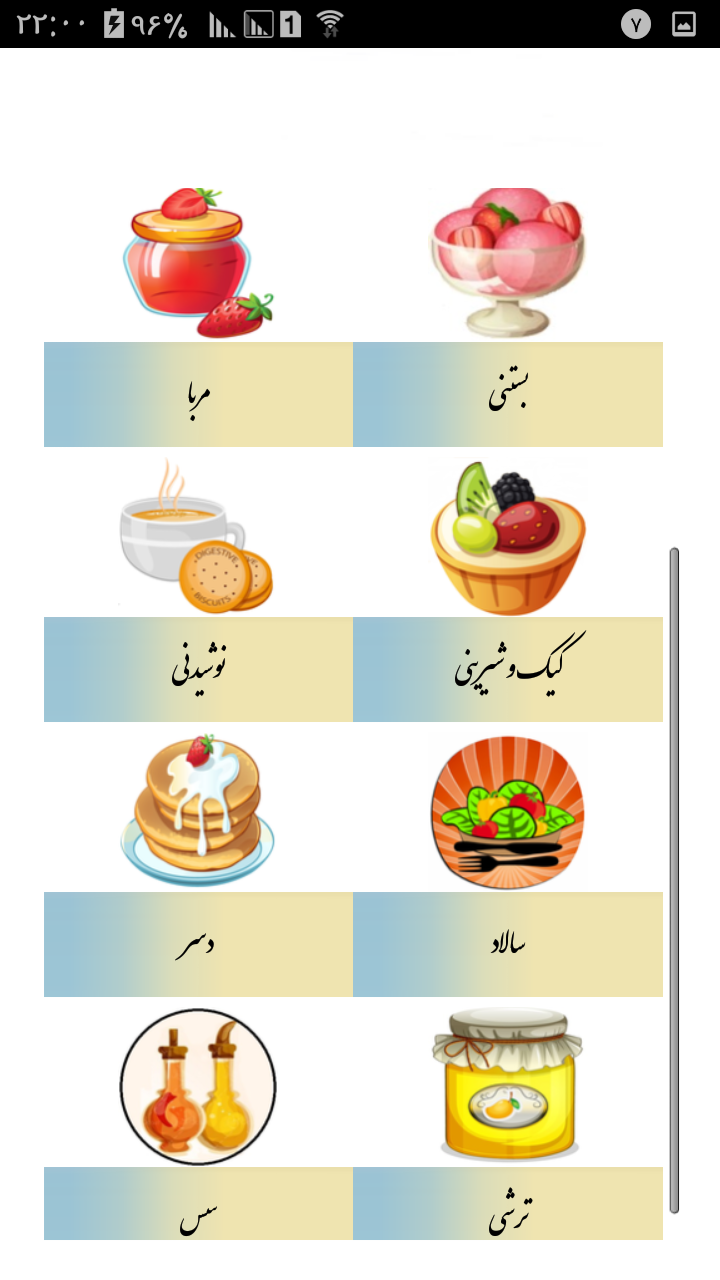The height and width of the screenshot is (1280, 720).
Task: Open the سالاد (salad) category
Action: tap(508, 944)
